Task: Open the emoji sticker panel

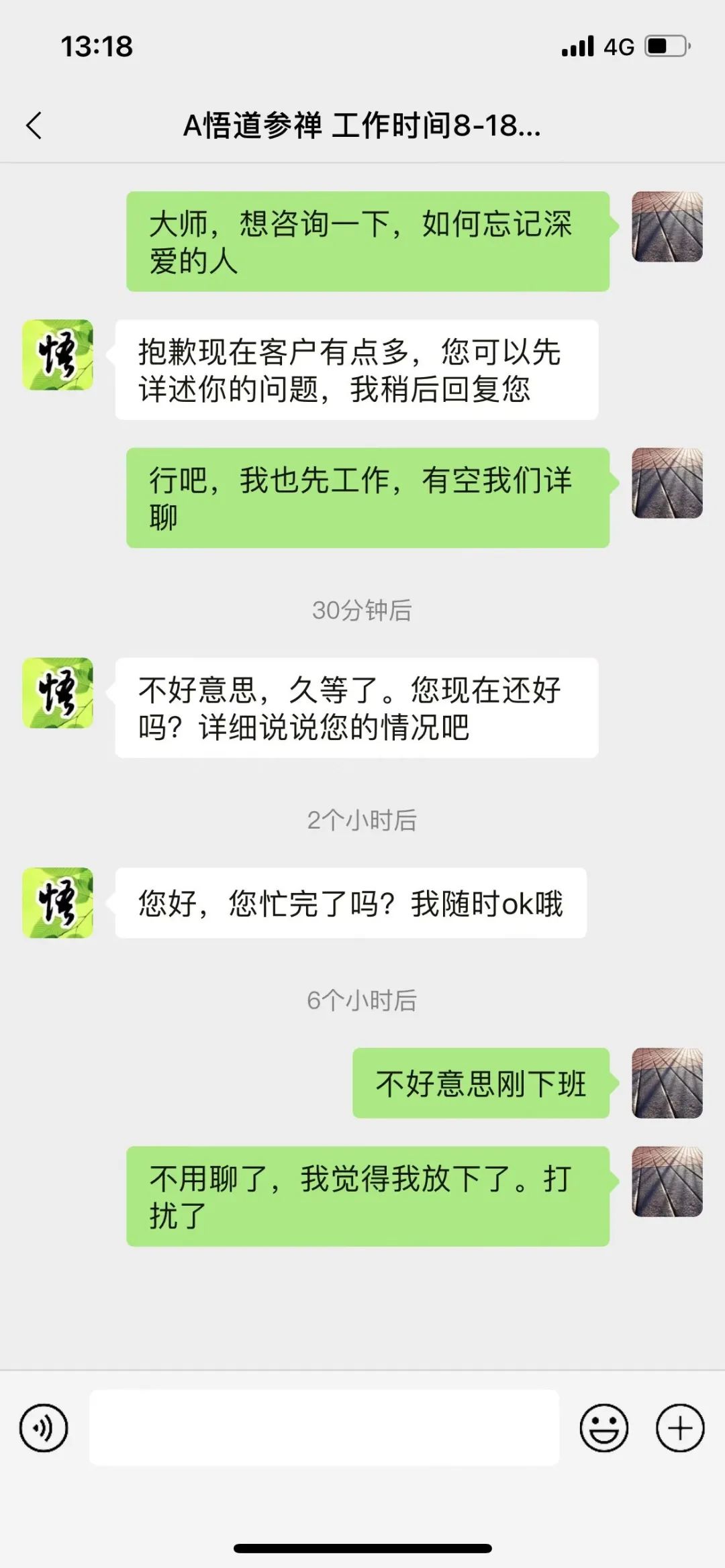Action: 603,1428
